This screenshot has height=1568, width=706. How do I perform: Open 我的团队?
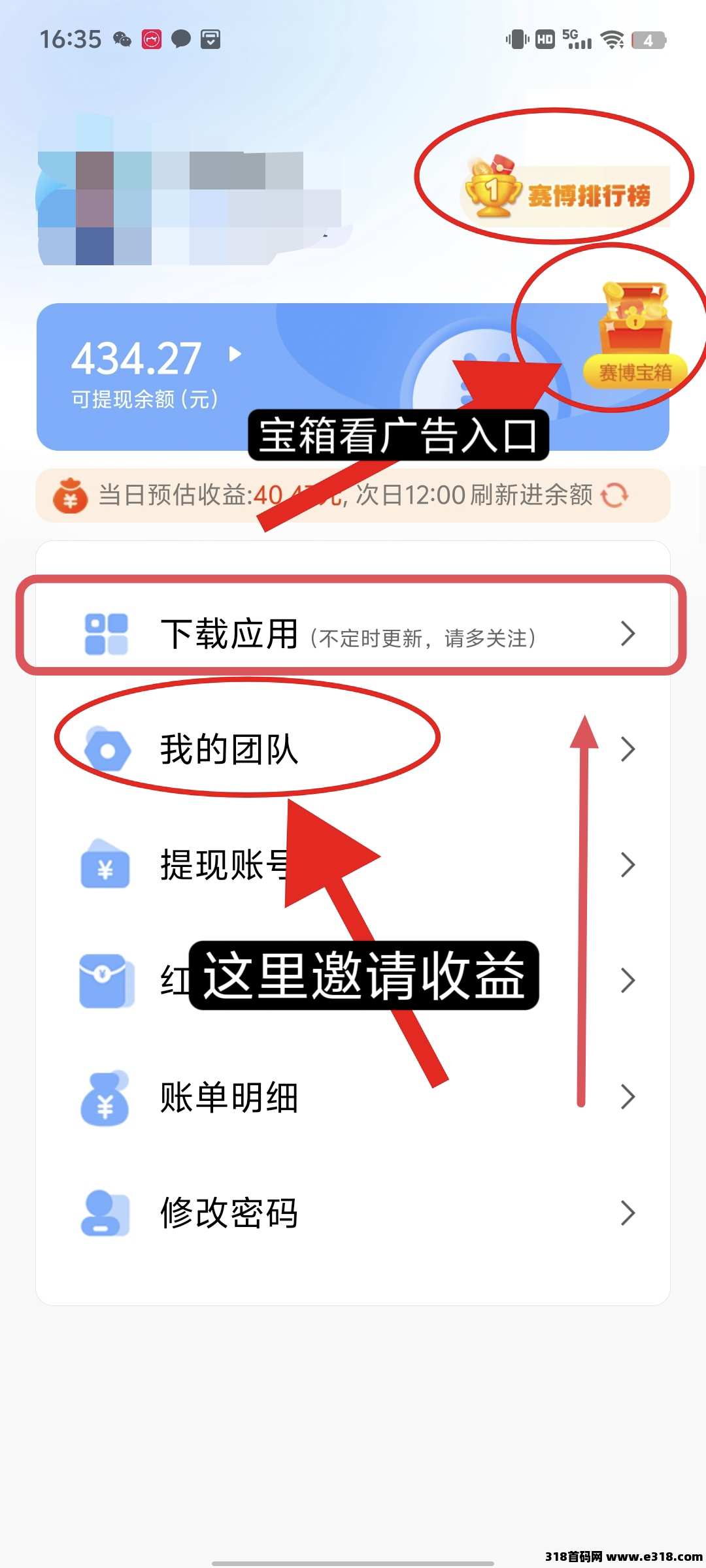pos(353,749)
